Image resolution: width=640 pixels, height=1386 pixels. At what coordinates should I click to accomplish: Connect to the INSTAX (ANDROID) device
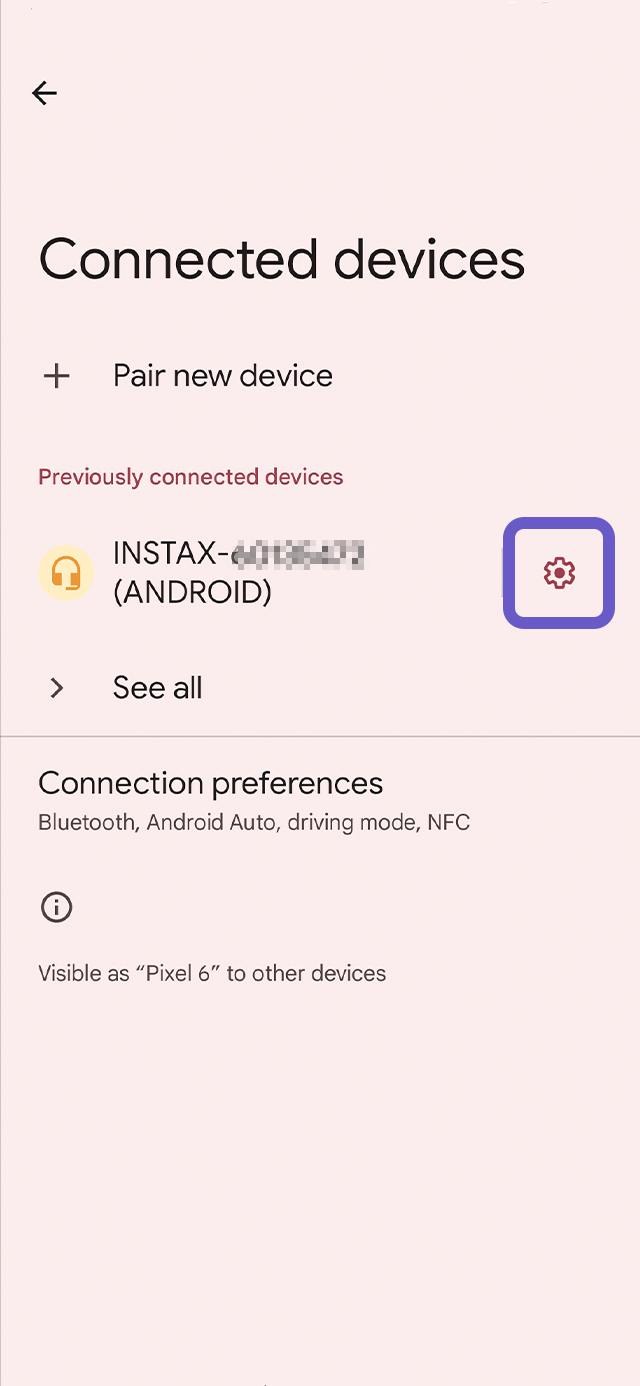tap(240, 573)
